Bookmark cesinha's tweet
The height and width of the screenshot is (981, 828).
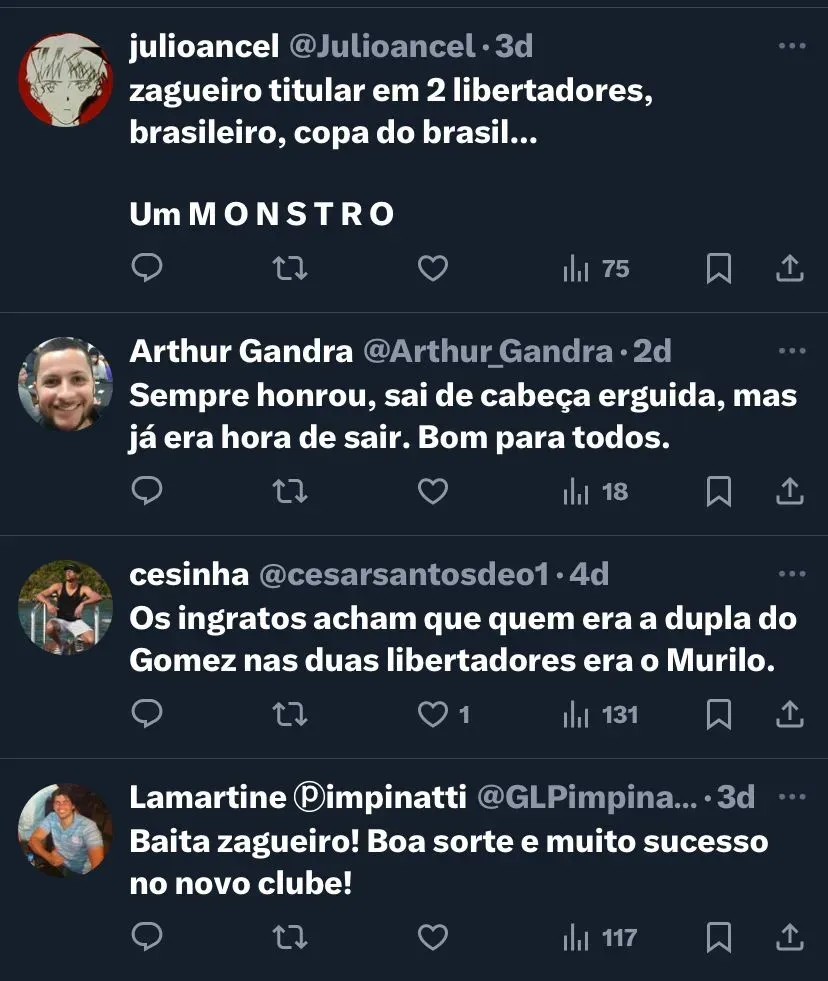(718, 714)
